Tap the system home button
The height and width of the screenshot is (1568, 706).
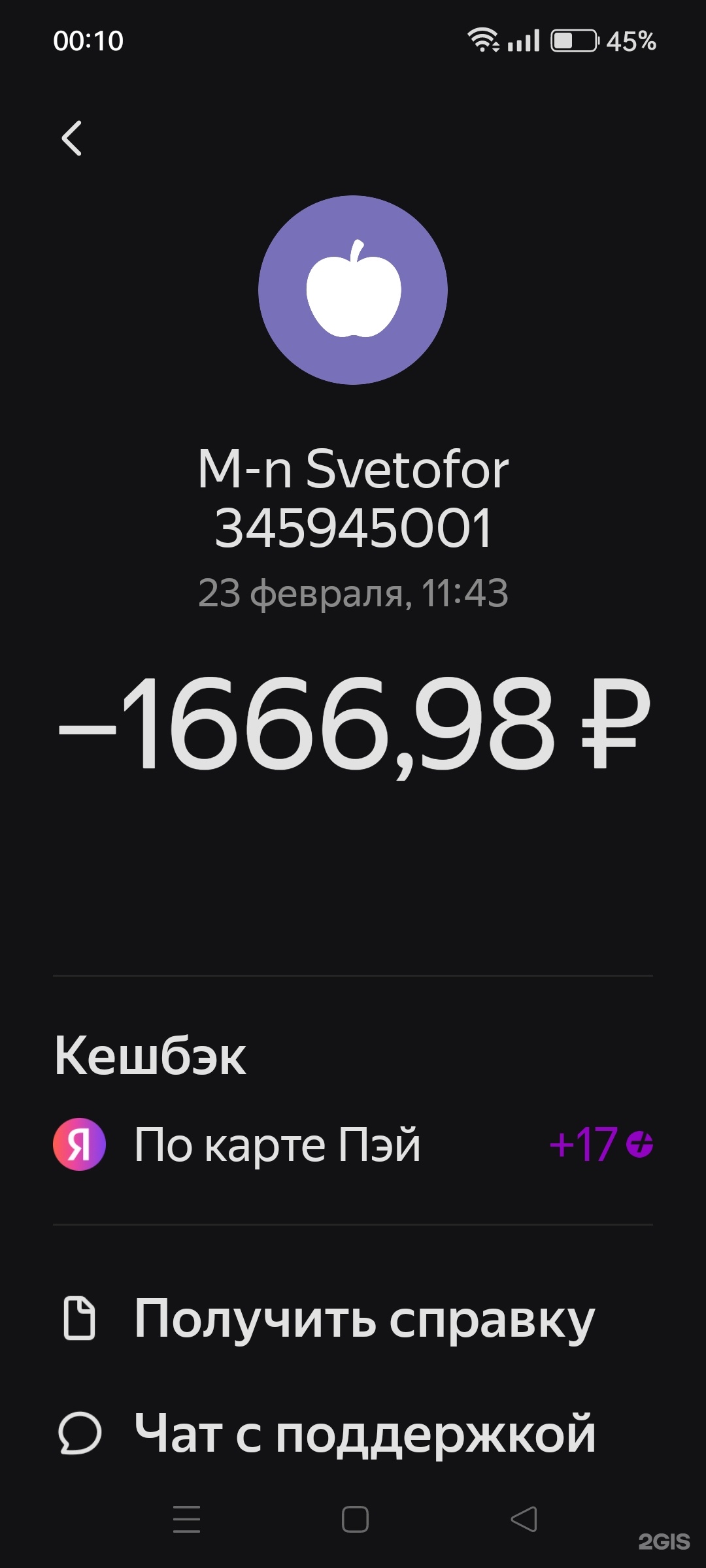355,1519
